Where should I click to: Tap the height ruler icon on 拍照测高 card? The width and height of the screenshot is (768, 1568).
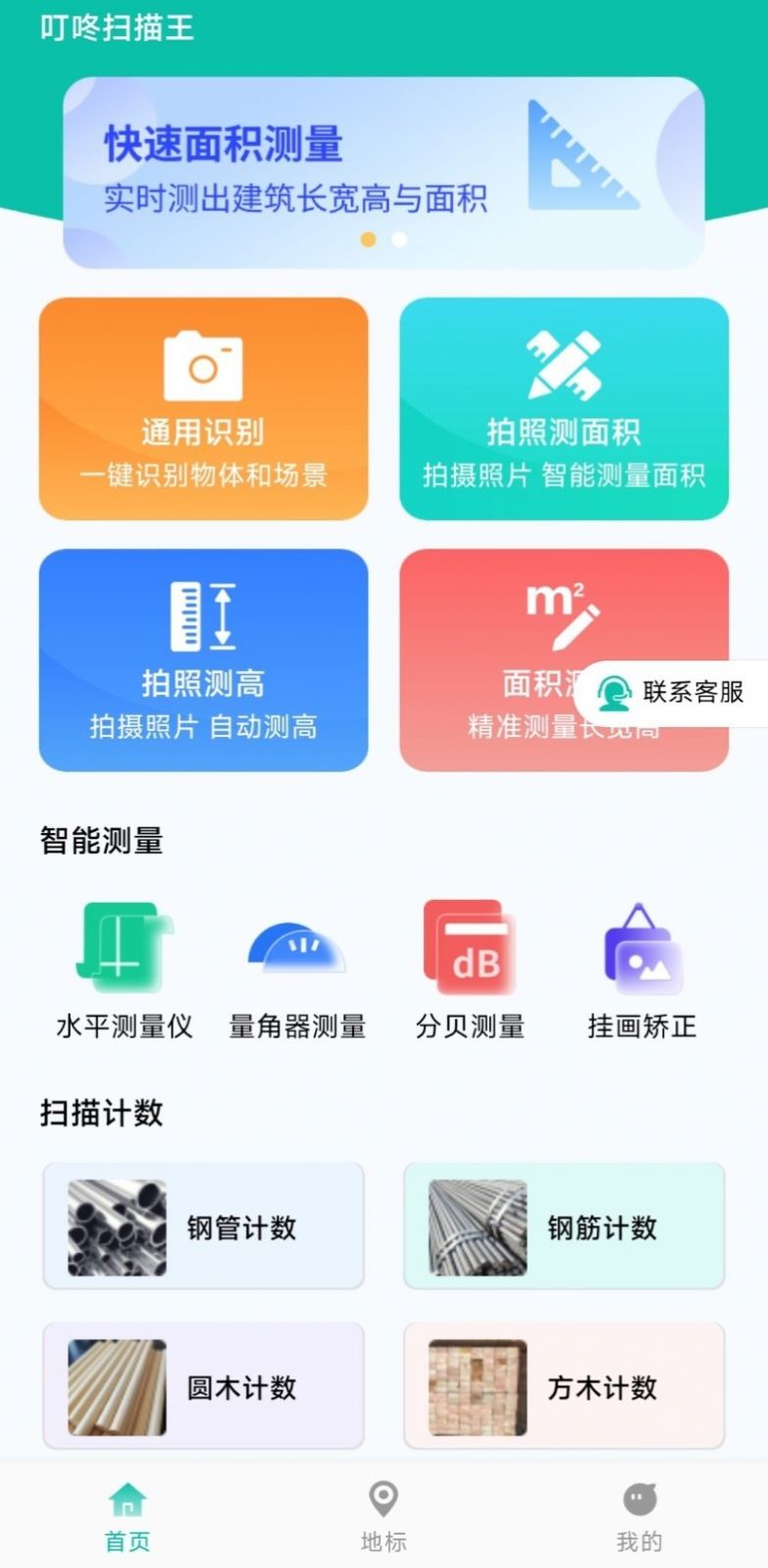[203, 613]
